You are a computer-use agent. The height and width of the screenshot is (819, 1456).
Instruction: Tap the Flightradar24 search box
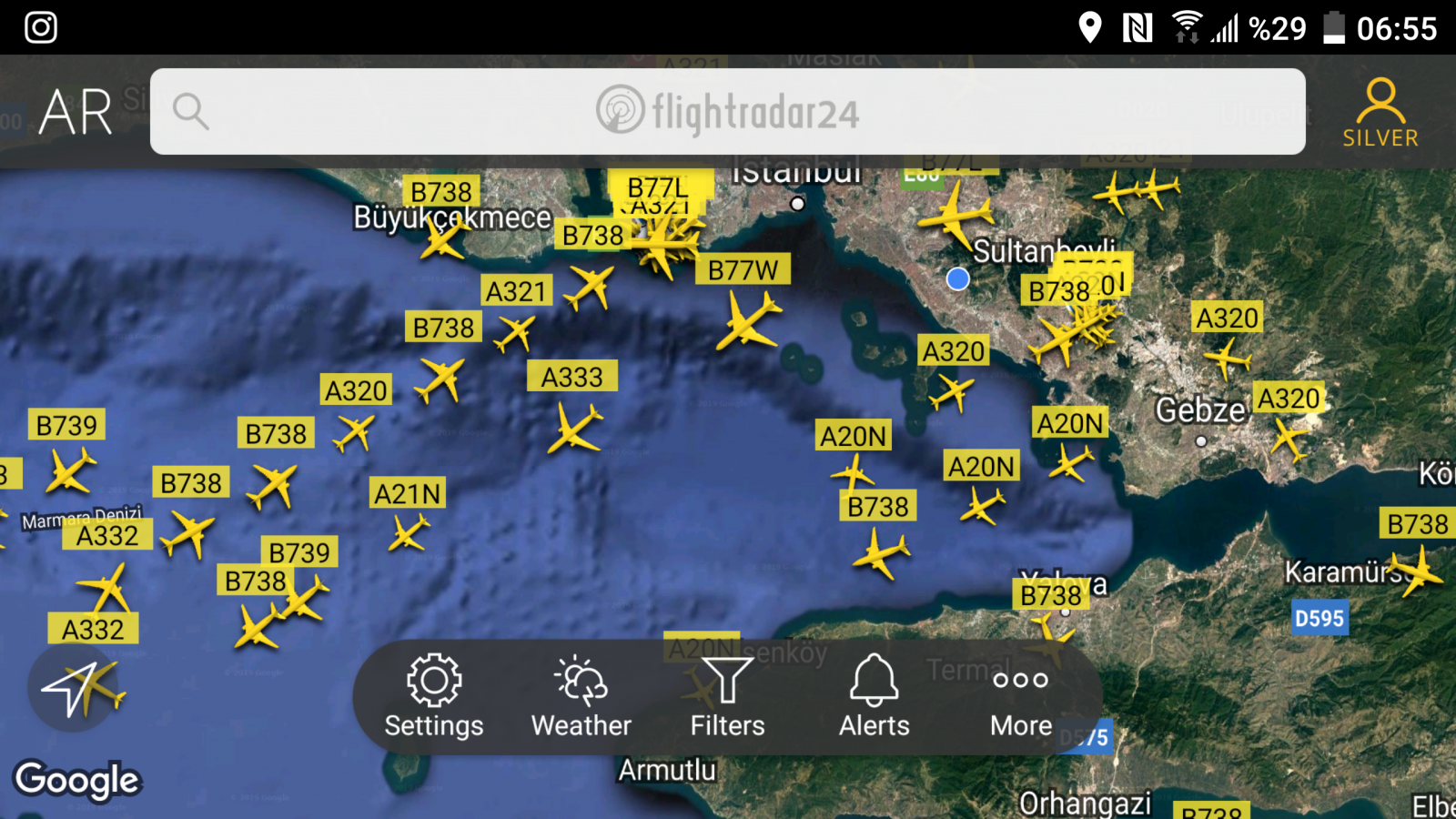(727, 112)
